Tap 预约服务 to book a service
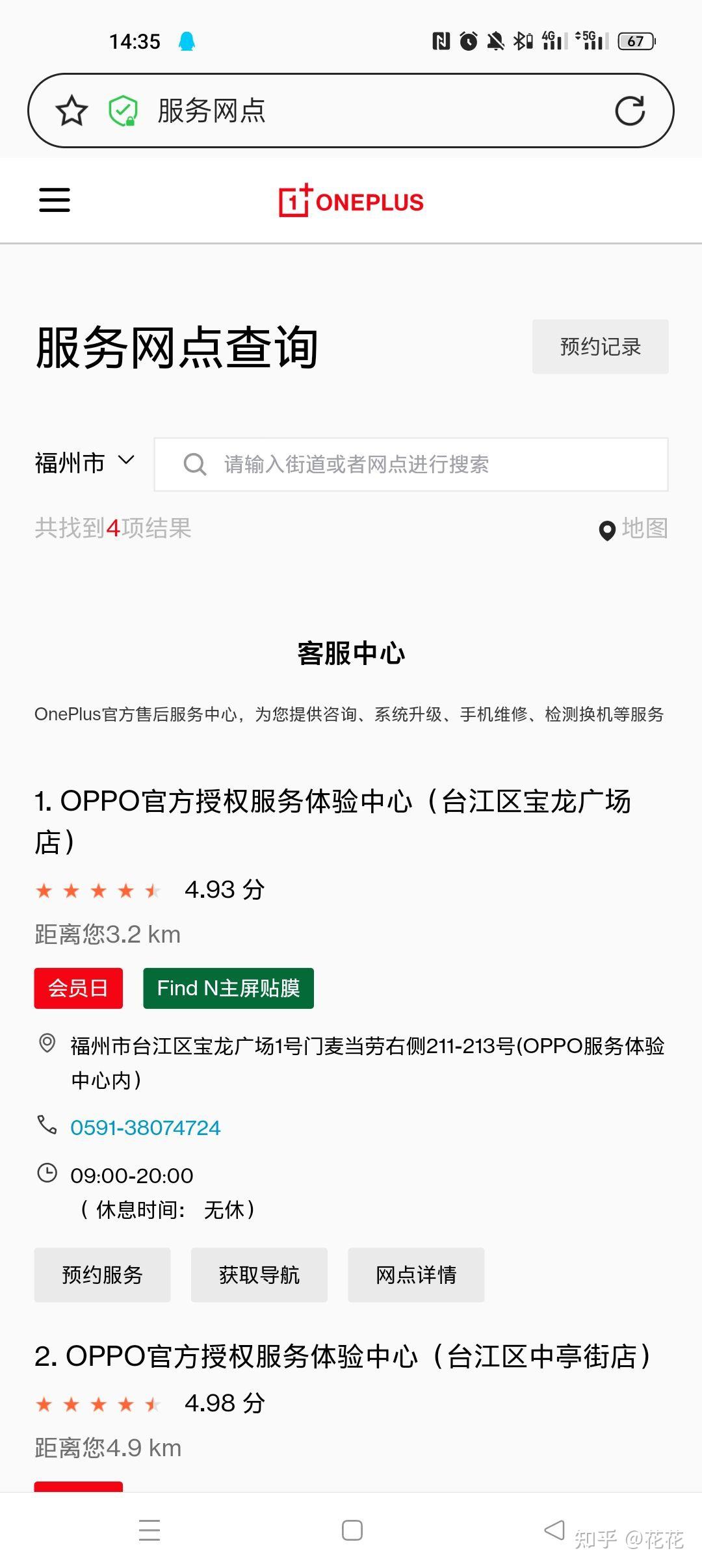702x1568 pixels. (102, 1274)
